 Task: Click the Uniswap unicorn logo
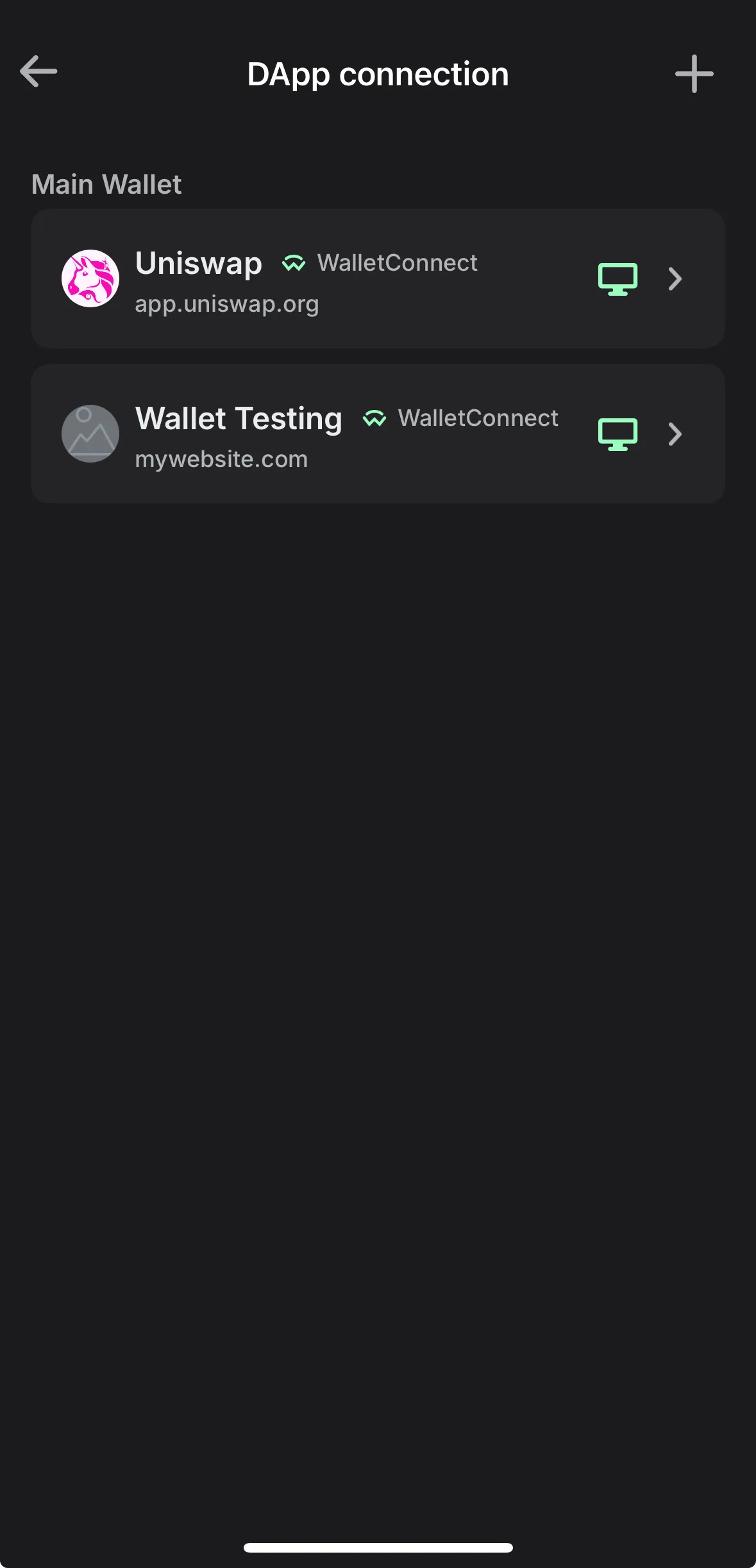(90, 278)
